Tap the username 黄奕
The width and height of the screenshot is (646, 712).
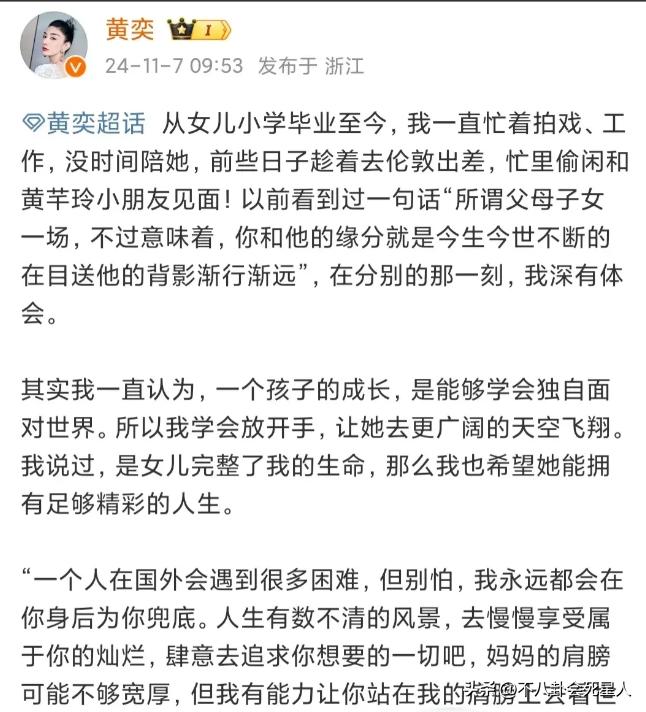(129, 28)
